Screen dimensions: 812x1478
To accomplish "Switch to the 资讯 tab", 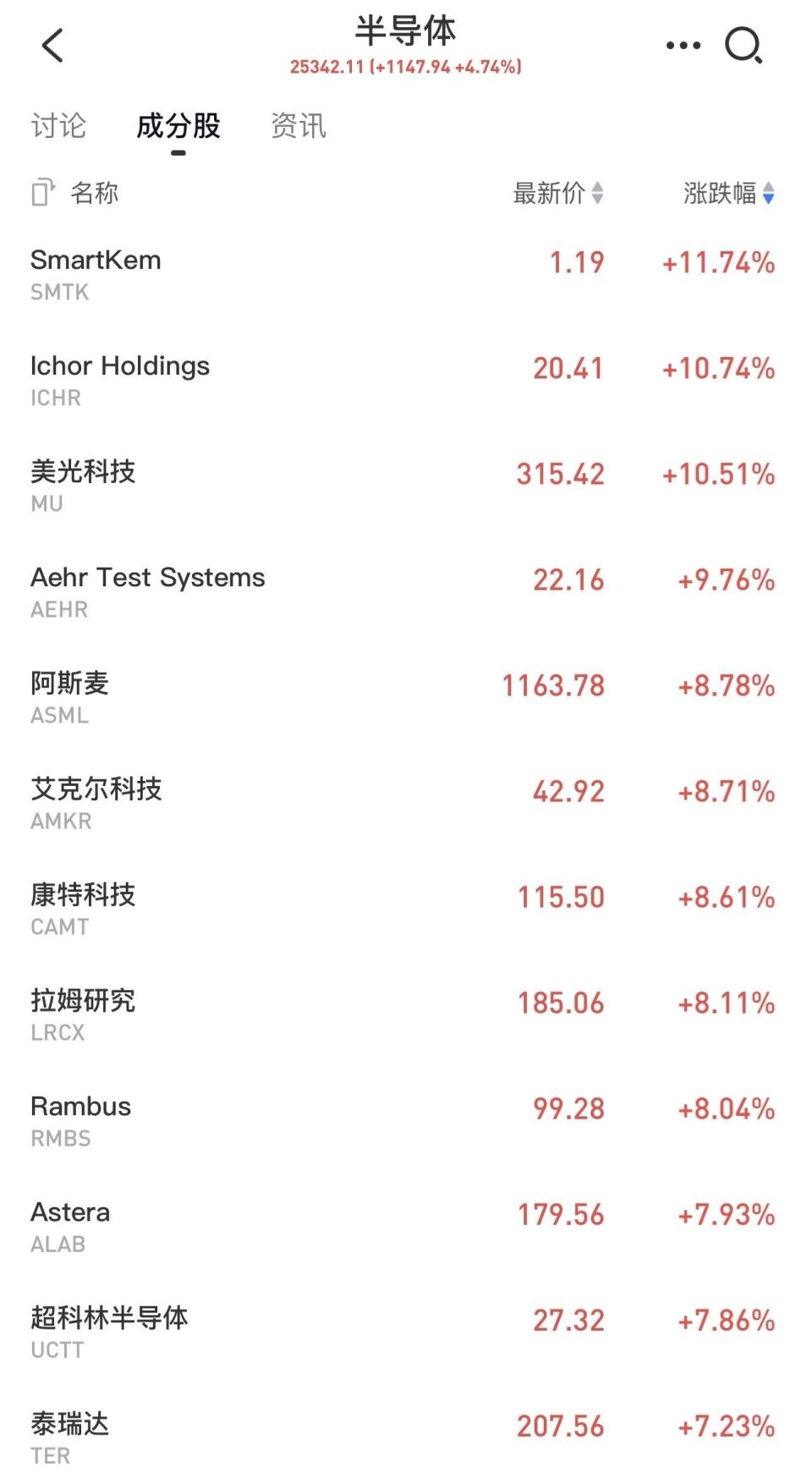I will (298, 126).
